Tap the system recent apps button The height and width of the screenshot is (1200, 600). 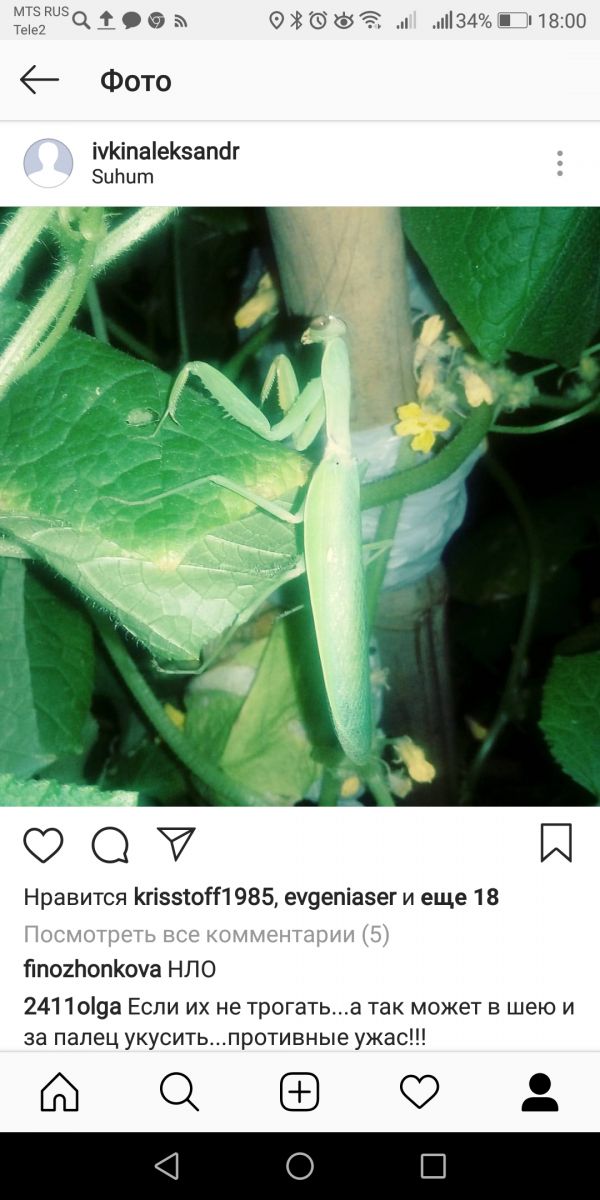pos(433,1166)
